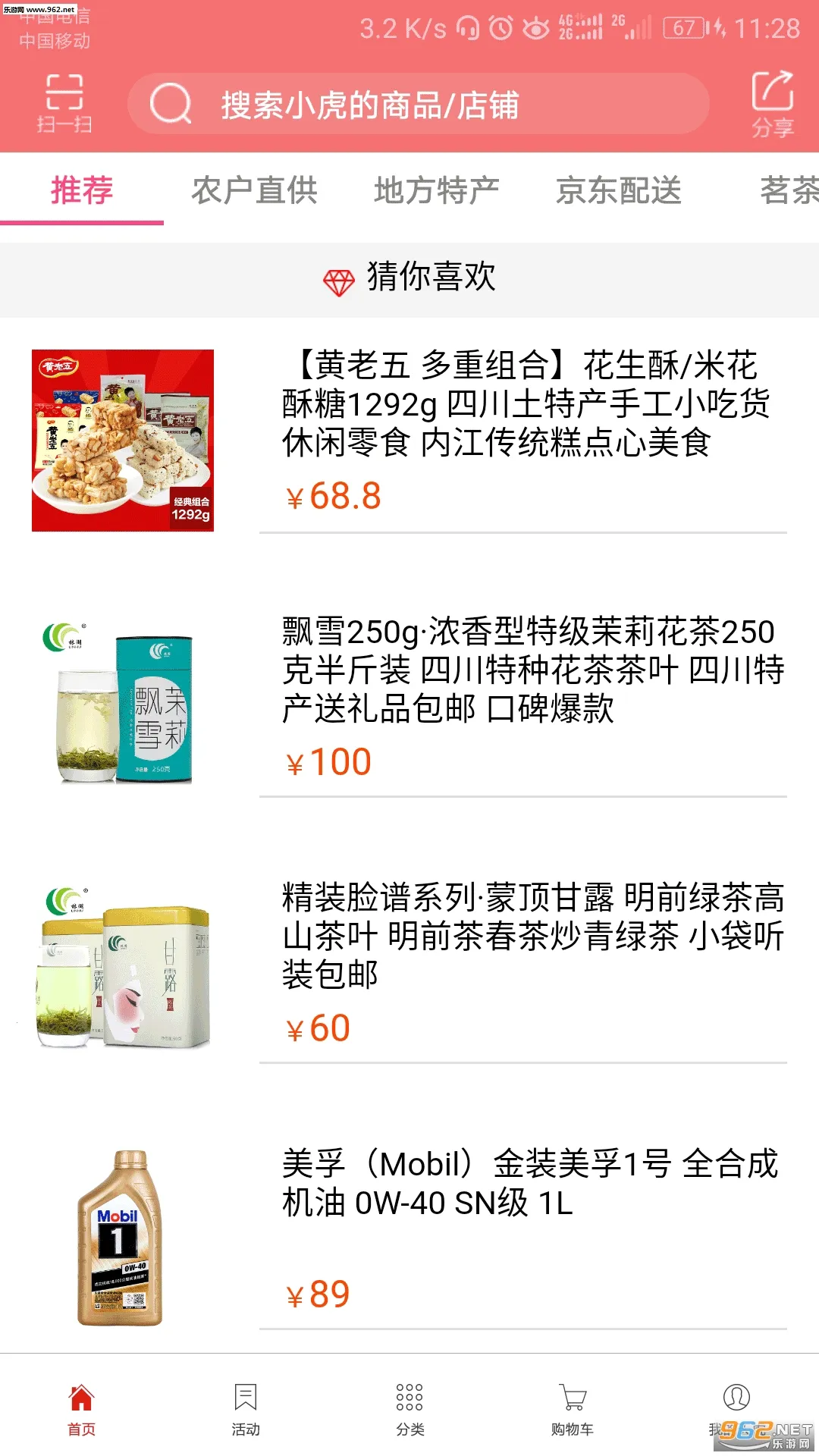This screenshot has height=1456, width=819.
Task: Open the 活动 tab in bottom bar
Action: click(x=246, y=1409)
